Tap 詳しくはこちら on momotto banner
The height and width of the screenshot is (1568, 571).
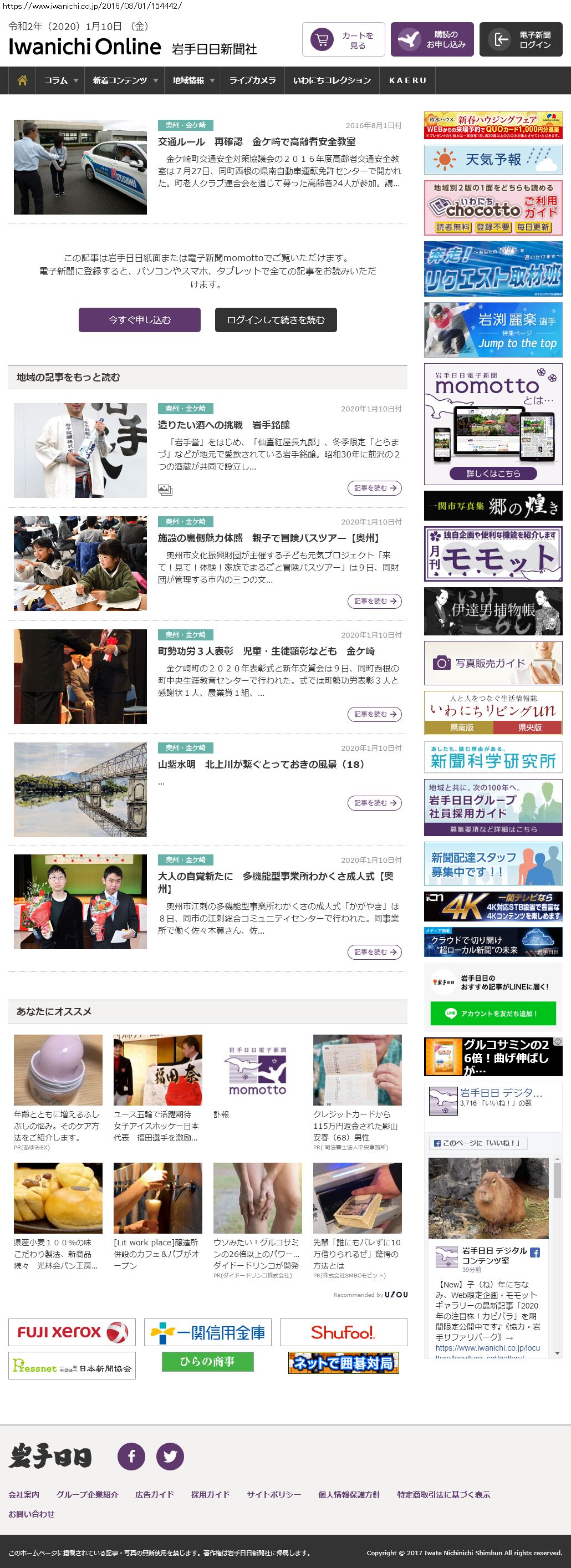[x=493, y=474]
